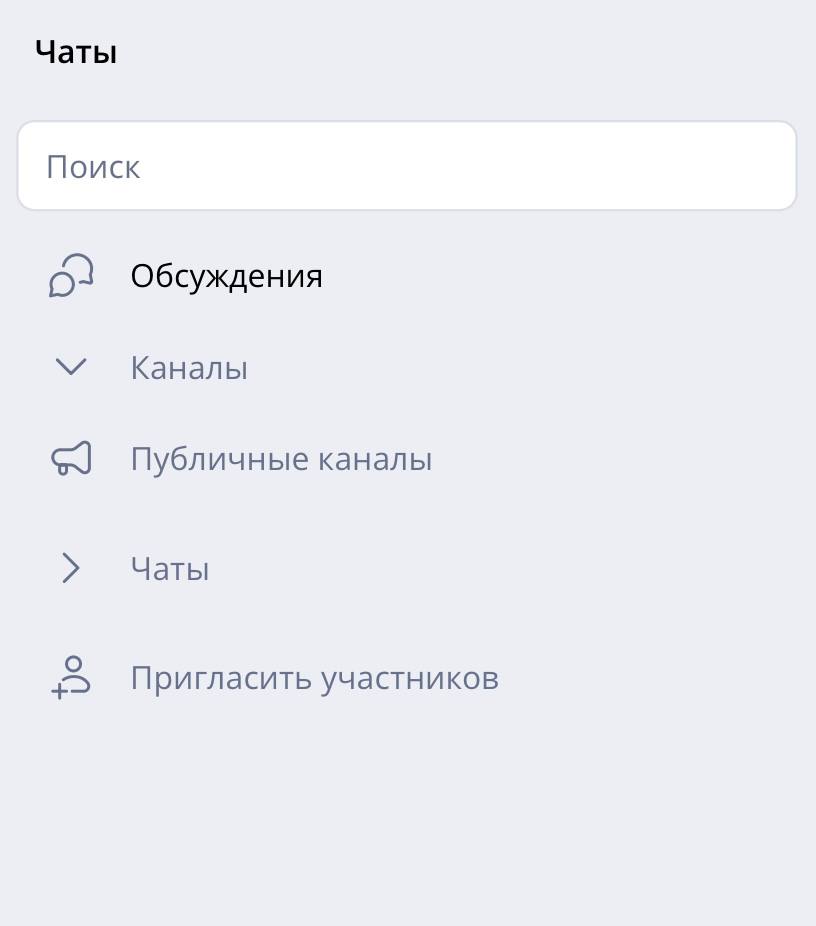Open Обсуждения discussions
Viewport: 816px width, 926px height.
click(226, 276)
